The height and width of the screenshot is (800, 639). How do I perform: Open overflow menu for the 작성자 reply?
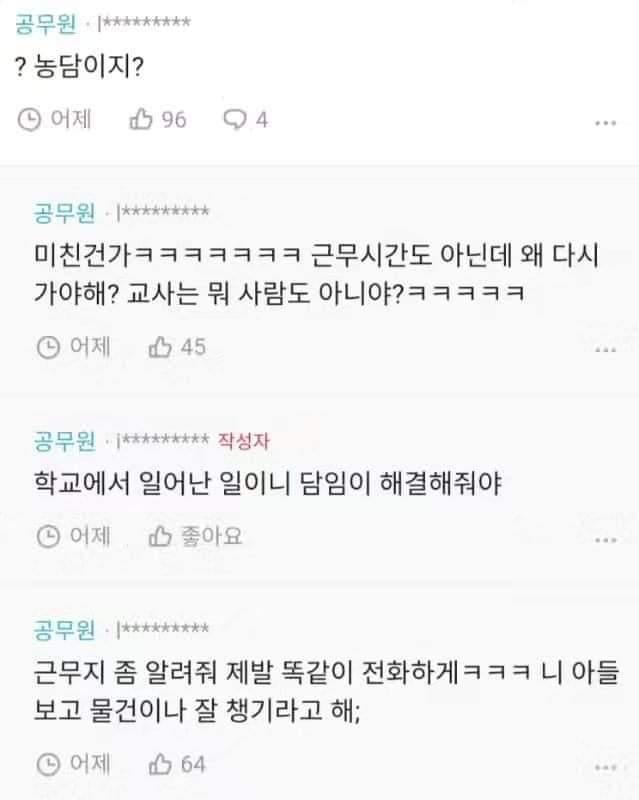(x=605, y=541)
